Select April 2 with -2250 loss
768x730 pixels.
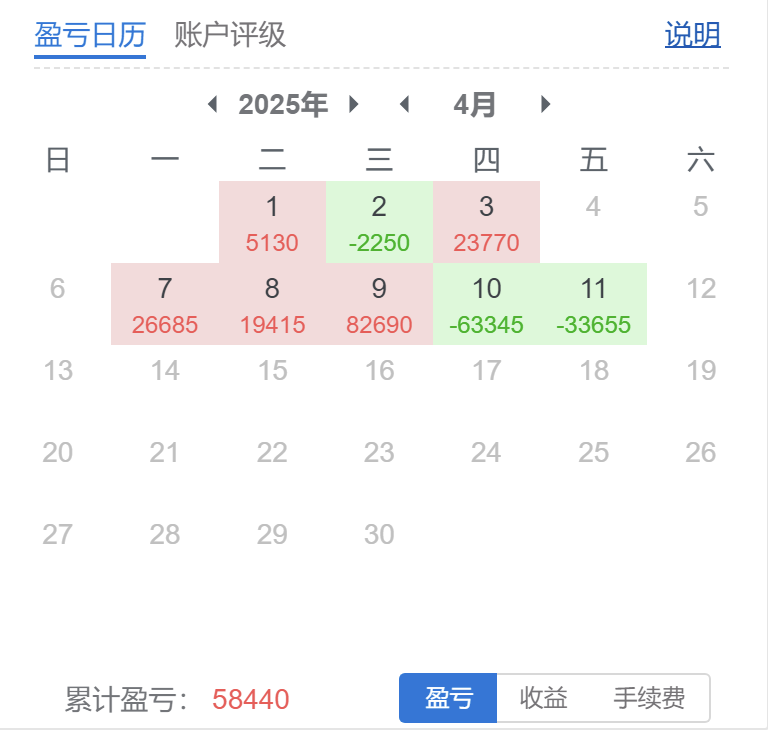point(379,222)
